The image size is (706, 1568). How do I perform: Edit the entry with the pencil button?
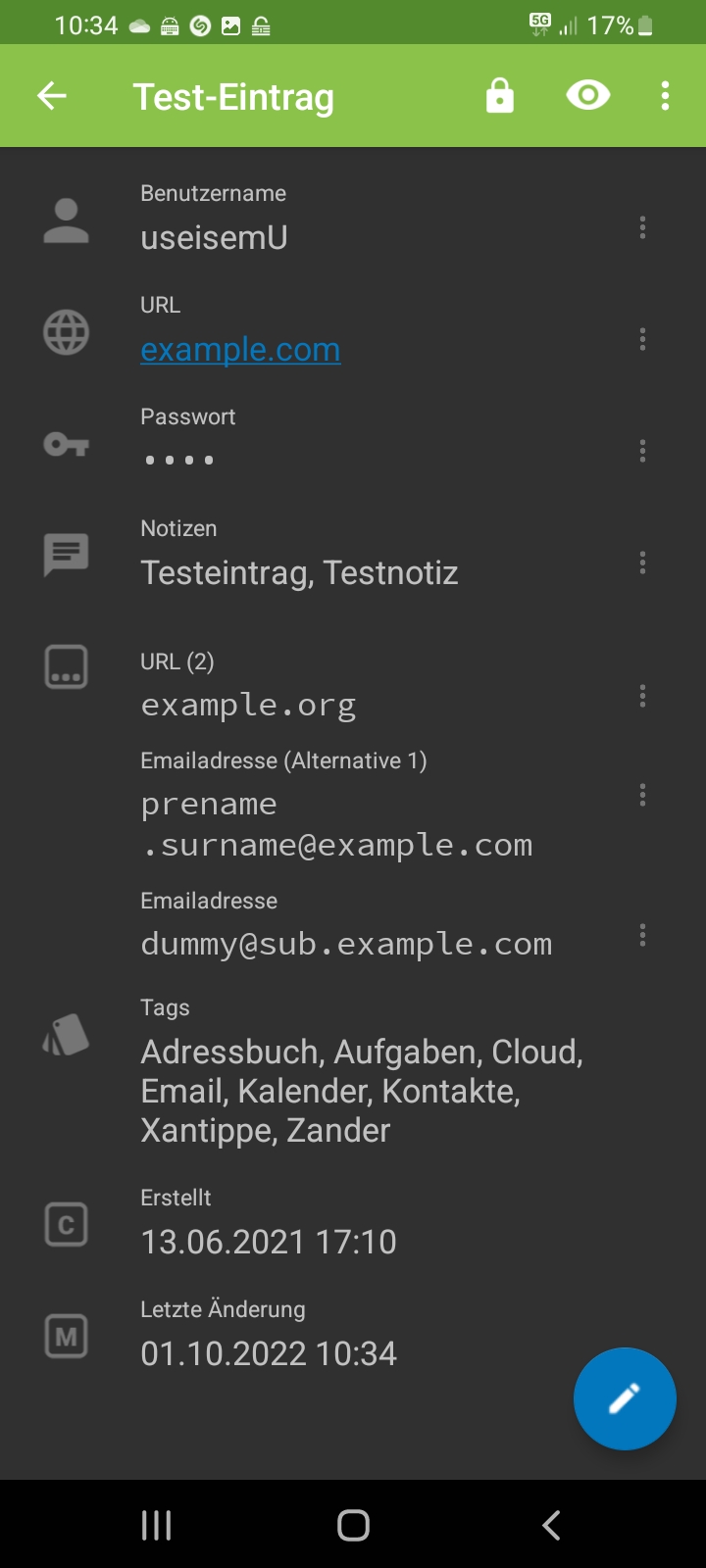(x=625, y=1398)
